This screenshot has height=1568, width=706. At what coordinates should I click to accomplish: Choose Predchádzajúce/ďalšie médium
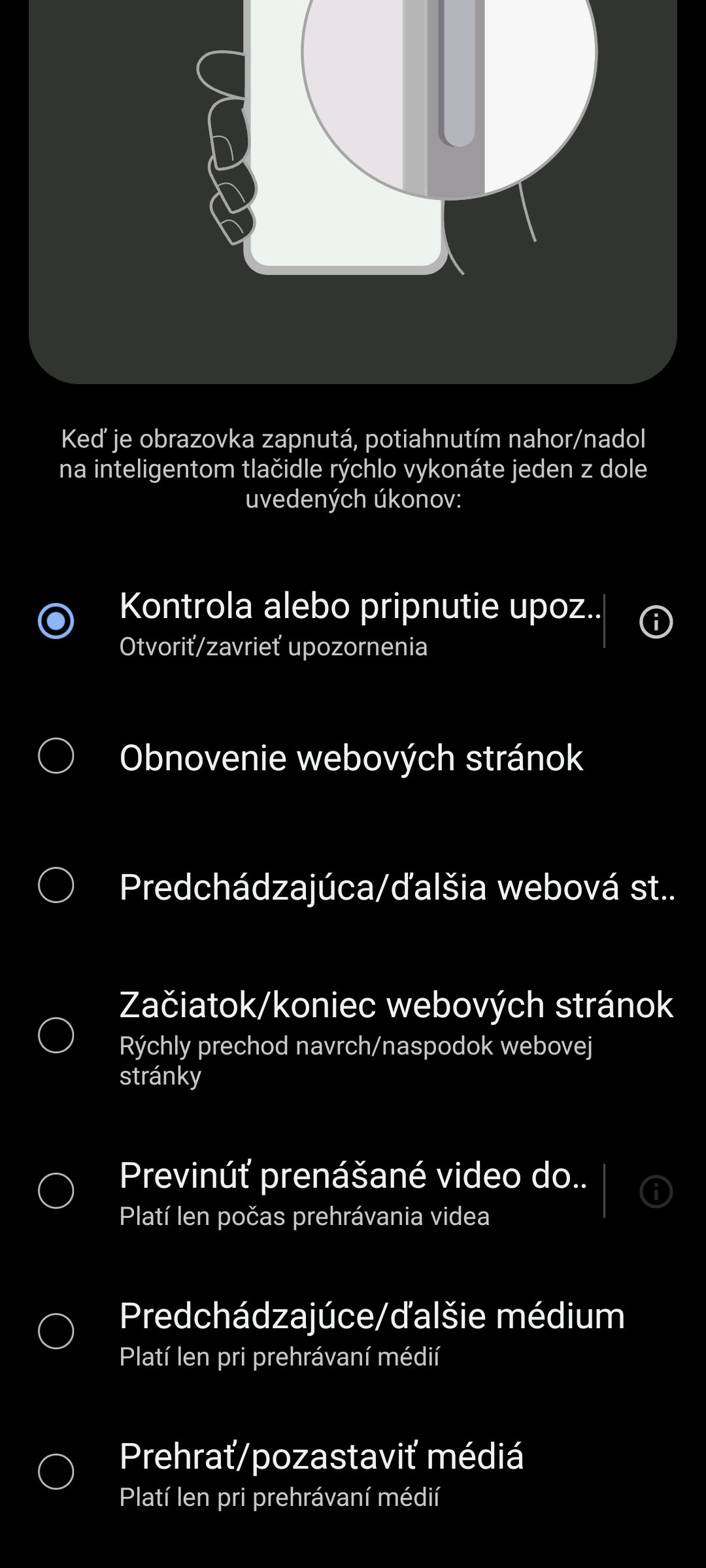[x=353, y=1331]
